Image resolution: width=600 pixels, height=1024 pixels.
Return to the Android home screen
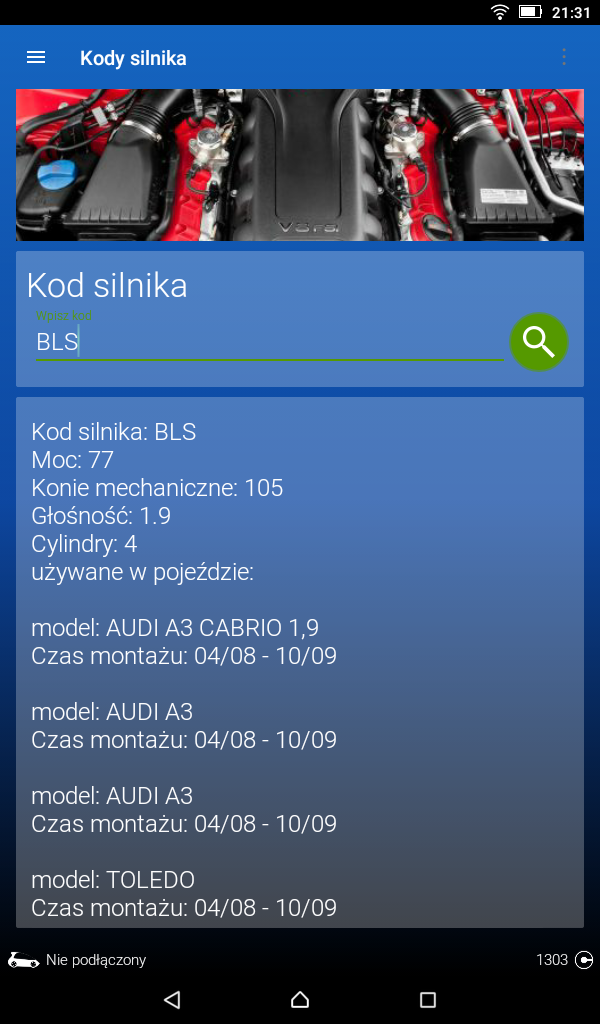pos(300,999)
